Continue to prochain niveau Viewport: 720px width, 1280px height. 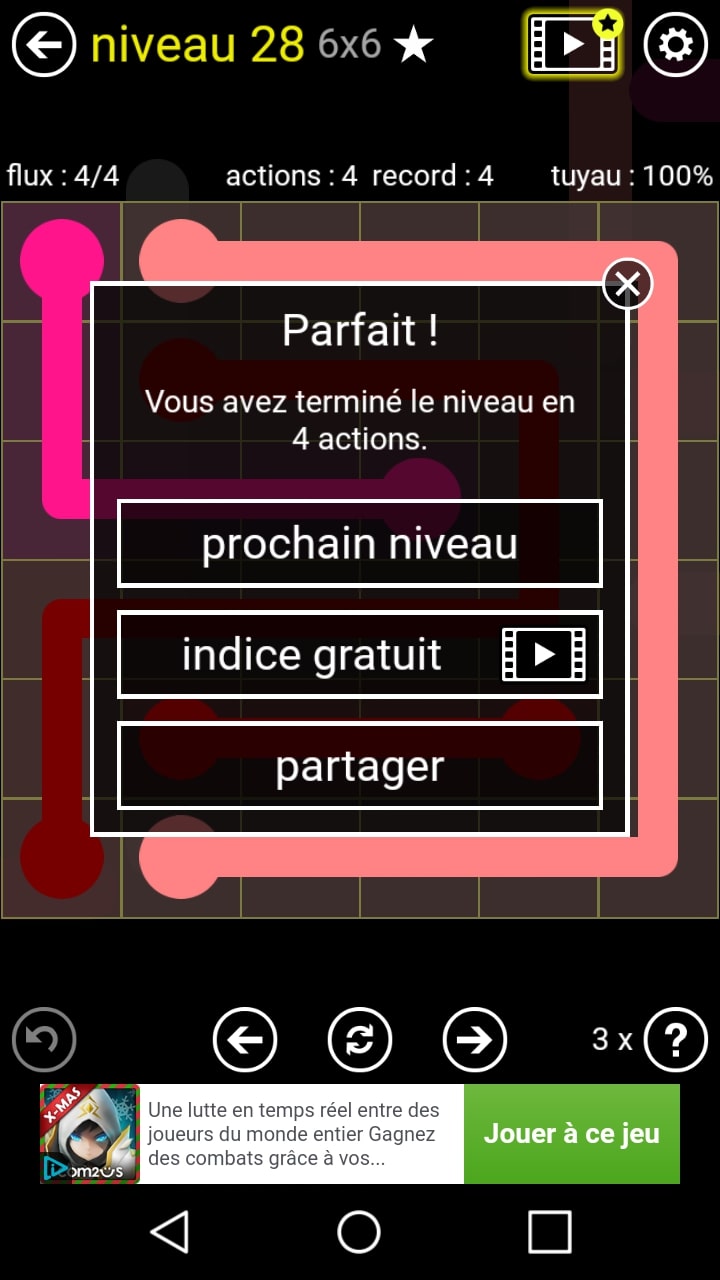point(360,544)
